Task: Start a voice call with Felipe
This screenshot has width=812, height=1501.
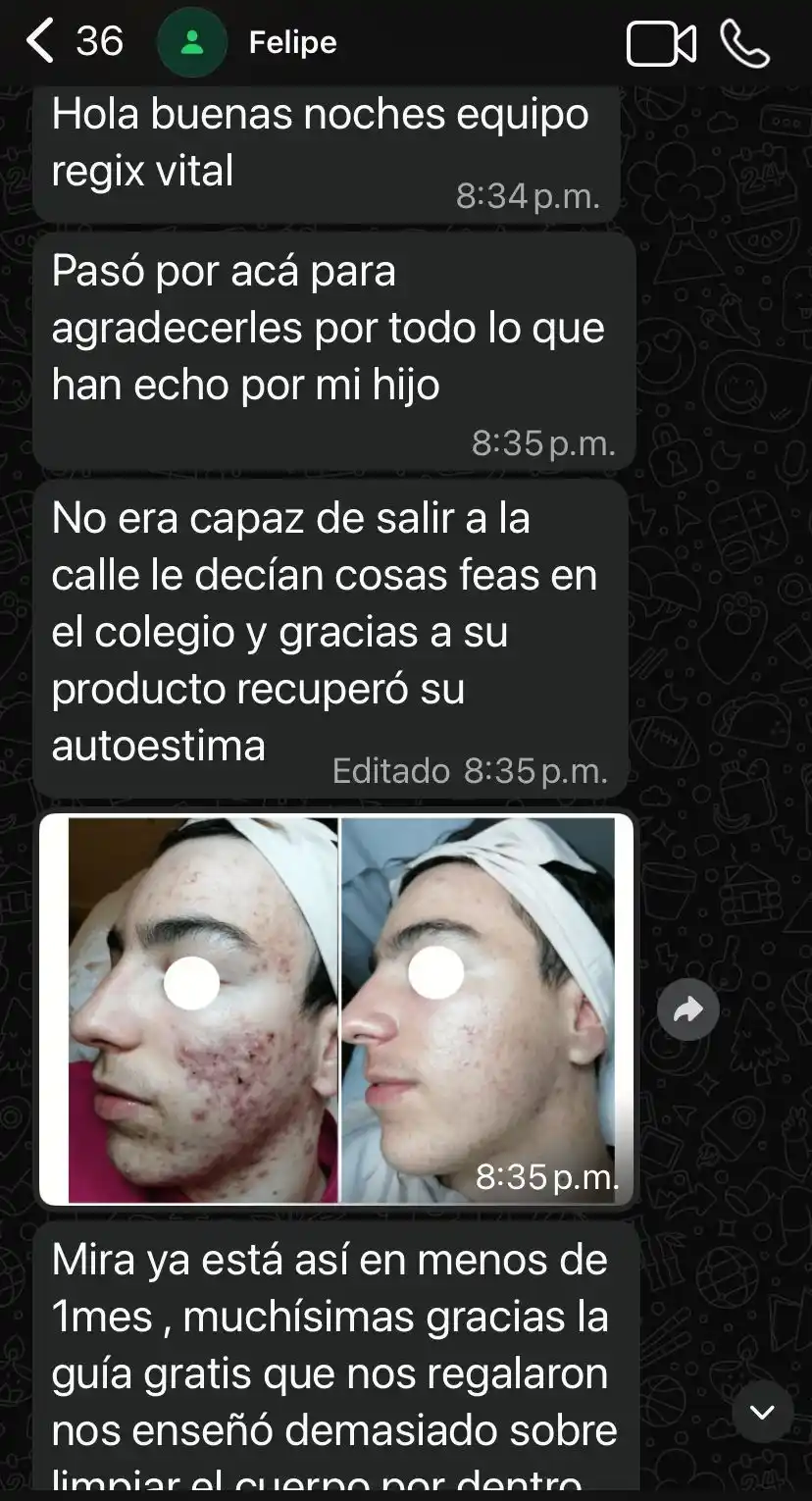Action: tap(745, 44)
